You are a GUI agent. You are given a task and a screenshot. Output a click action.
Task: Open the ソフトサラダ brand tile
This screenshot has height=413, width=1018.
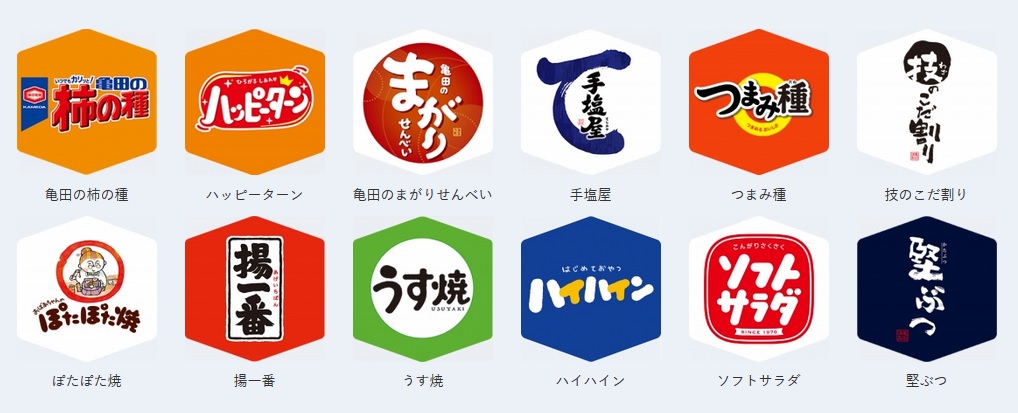(x=759, y=289)
